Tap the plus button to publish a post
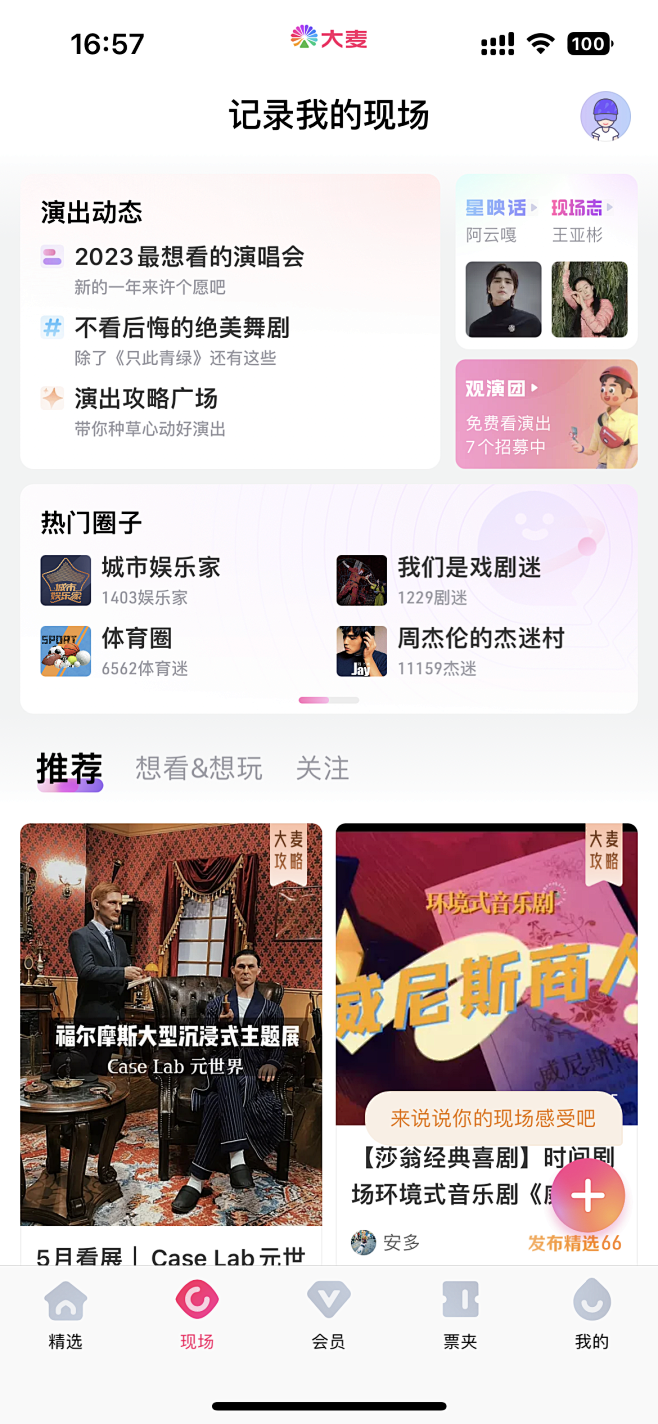Image resolution: width=658 pixels, height=1424 pixels. click(588, 1196)
